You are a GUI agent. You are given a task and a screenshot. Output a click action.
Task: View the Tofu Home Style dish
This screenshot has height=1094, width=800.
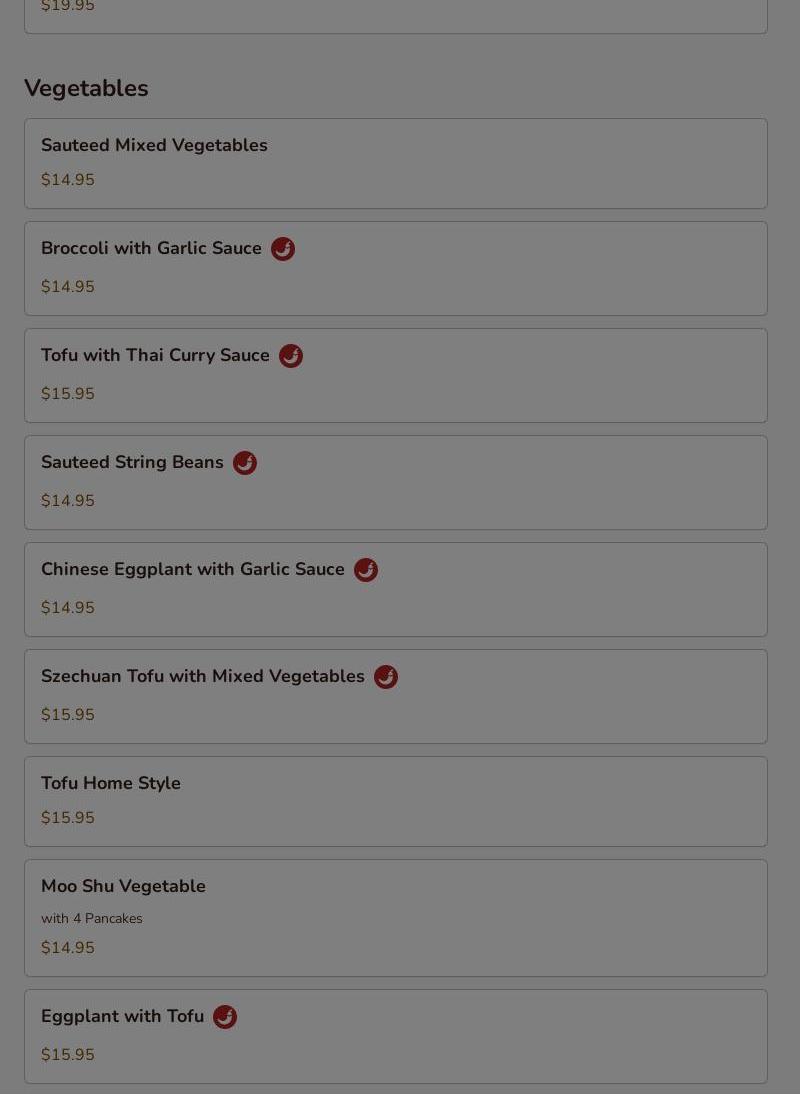(x=395, y=801)
